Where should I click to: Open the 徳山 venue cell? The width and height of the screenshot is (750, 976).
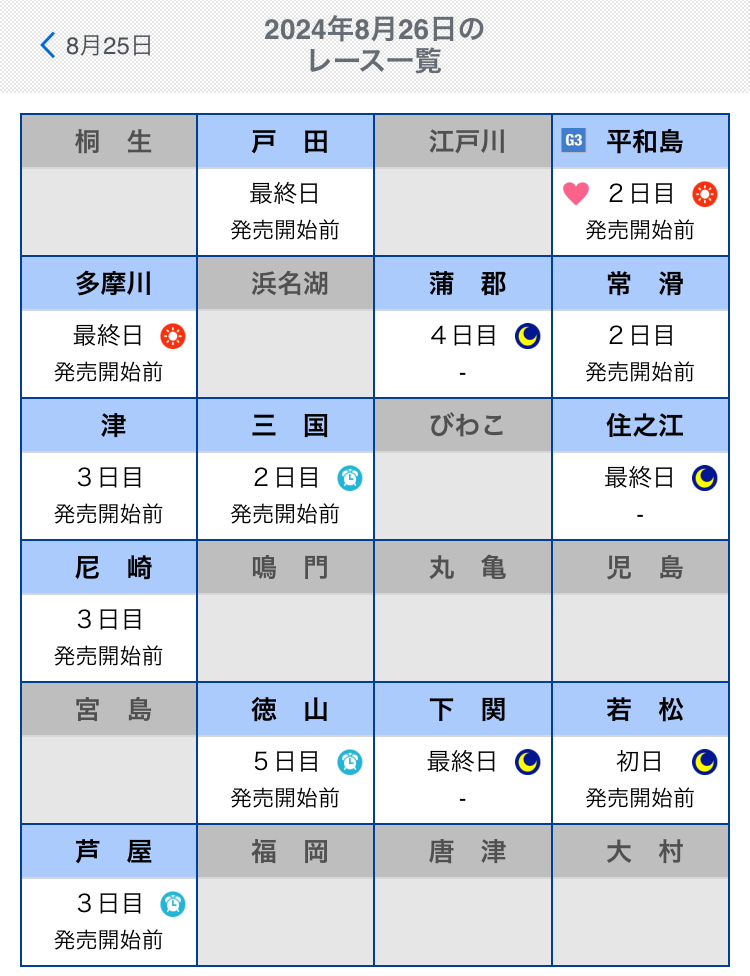click(285, 753)
